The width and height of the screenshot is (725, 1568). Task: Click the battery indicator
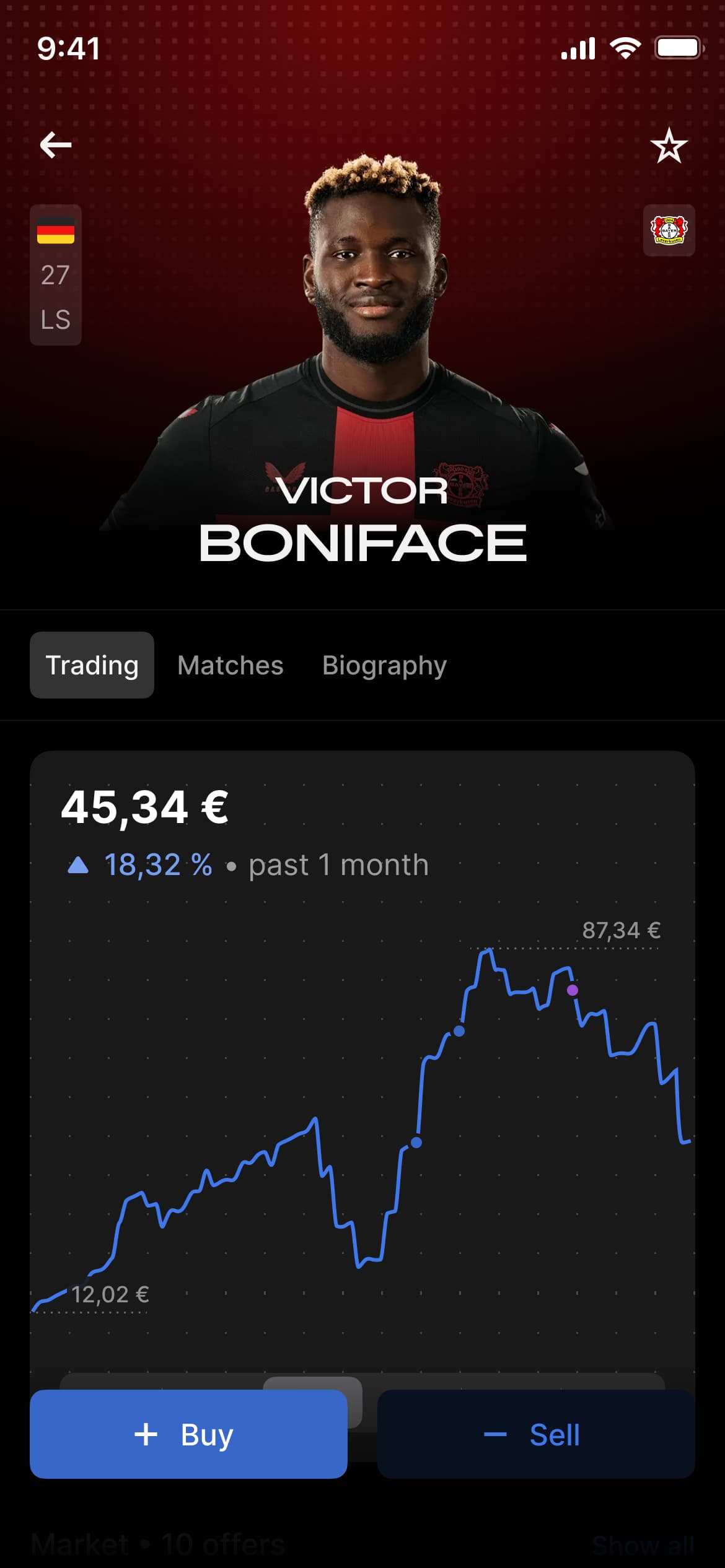click(679, 47)
